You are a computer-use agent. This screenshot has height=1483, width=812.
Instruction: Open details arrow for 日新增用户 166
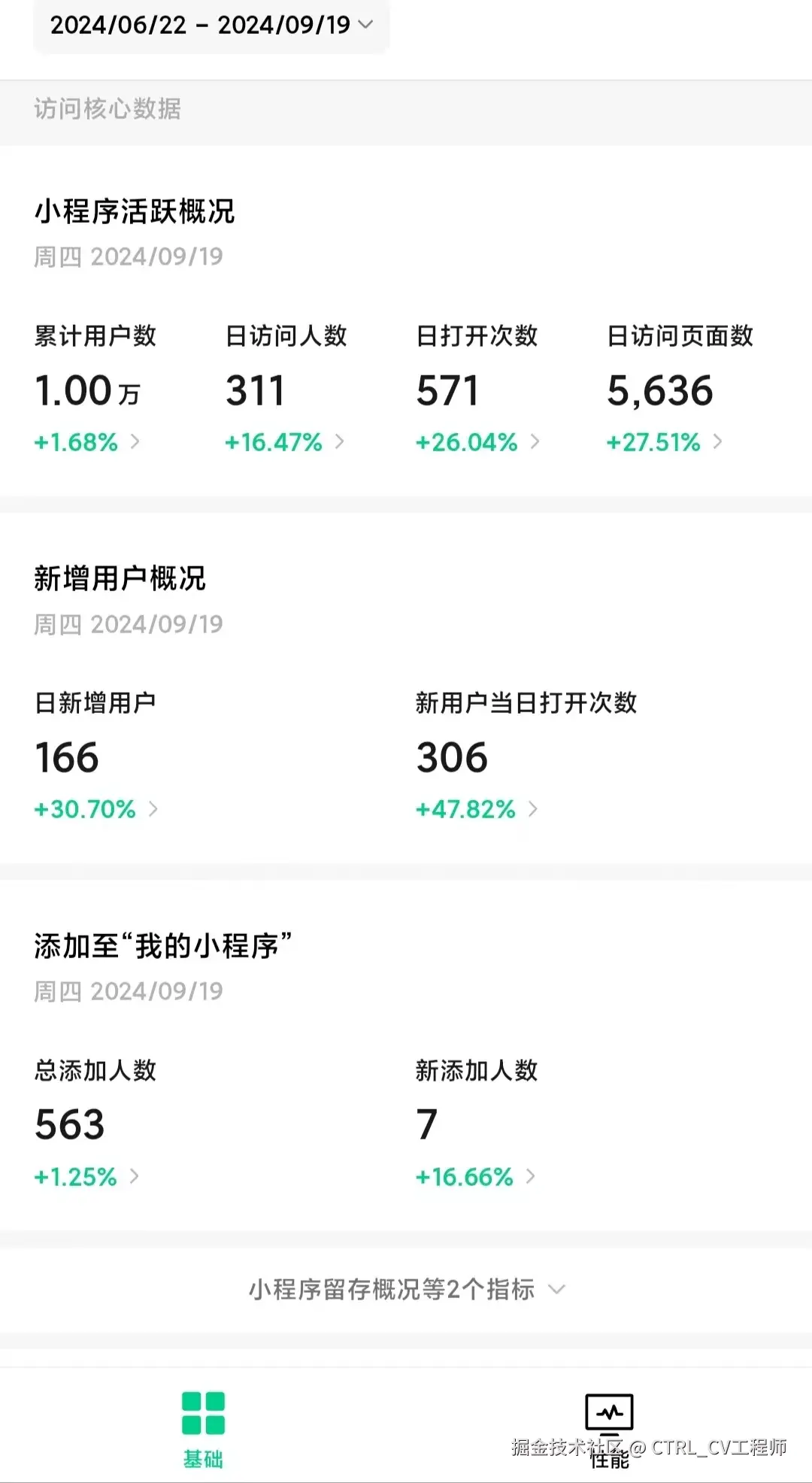156,810
